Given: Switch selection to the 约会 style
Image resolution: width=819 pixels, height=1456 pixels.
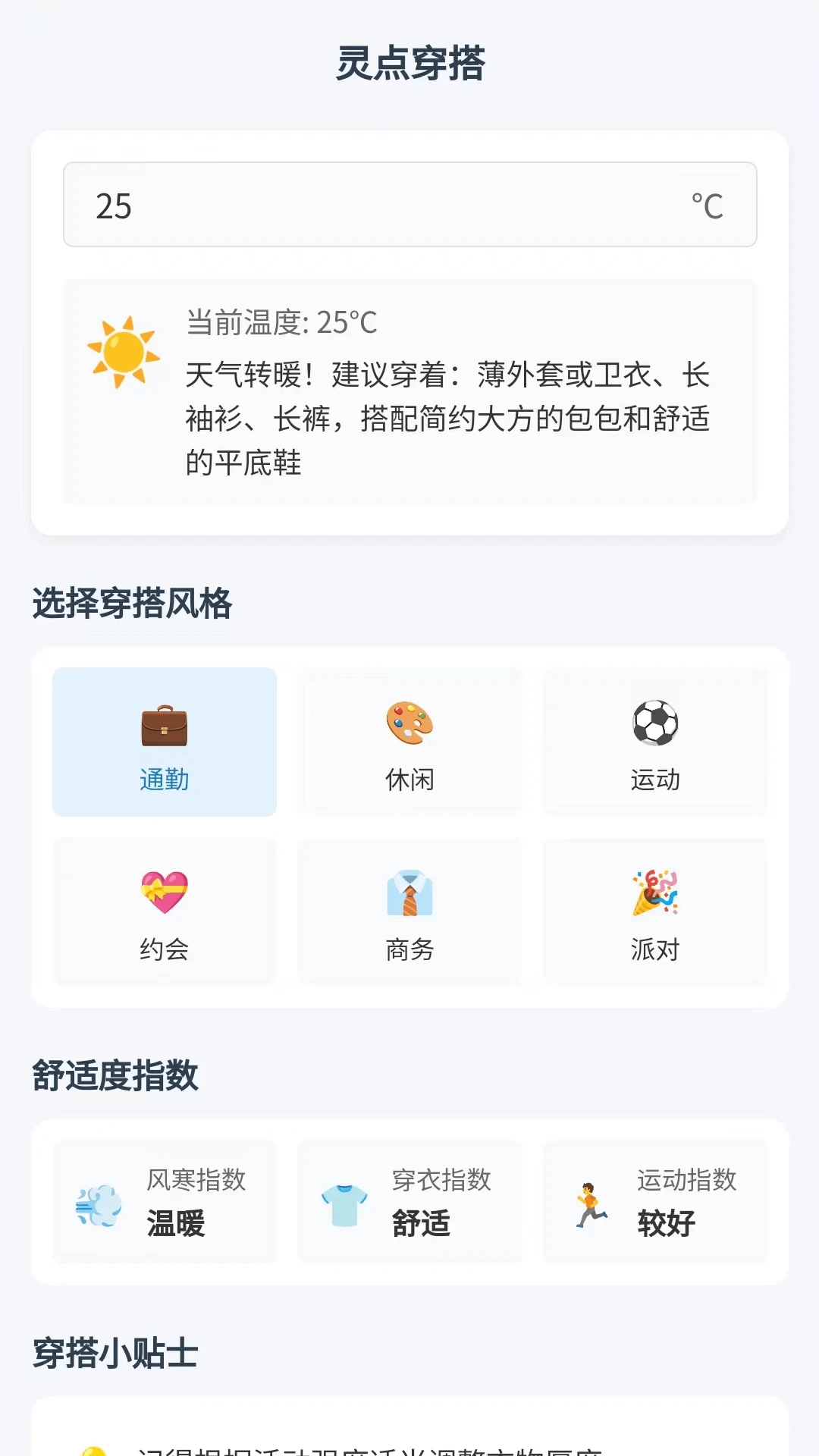Looking at the screenshot, I should [x=164, y=912].
